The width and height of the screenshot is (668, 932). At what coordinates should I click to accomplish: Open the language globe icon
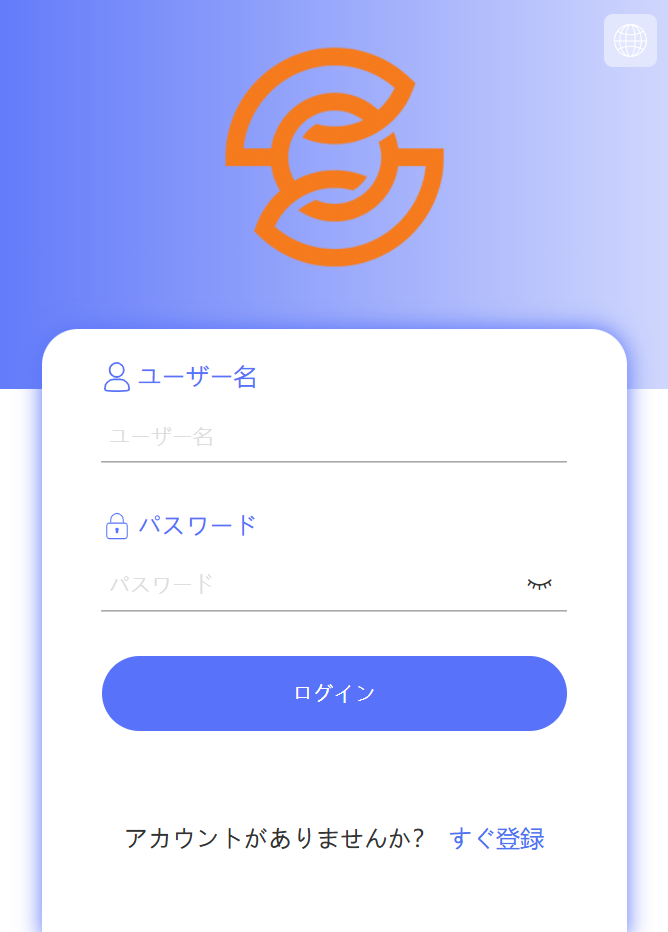tap(630, 41)
